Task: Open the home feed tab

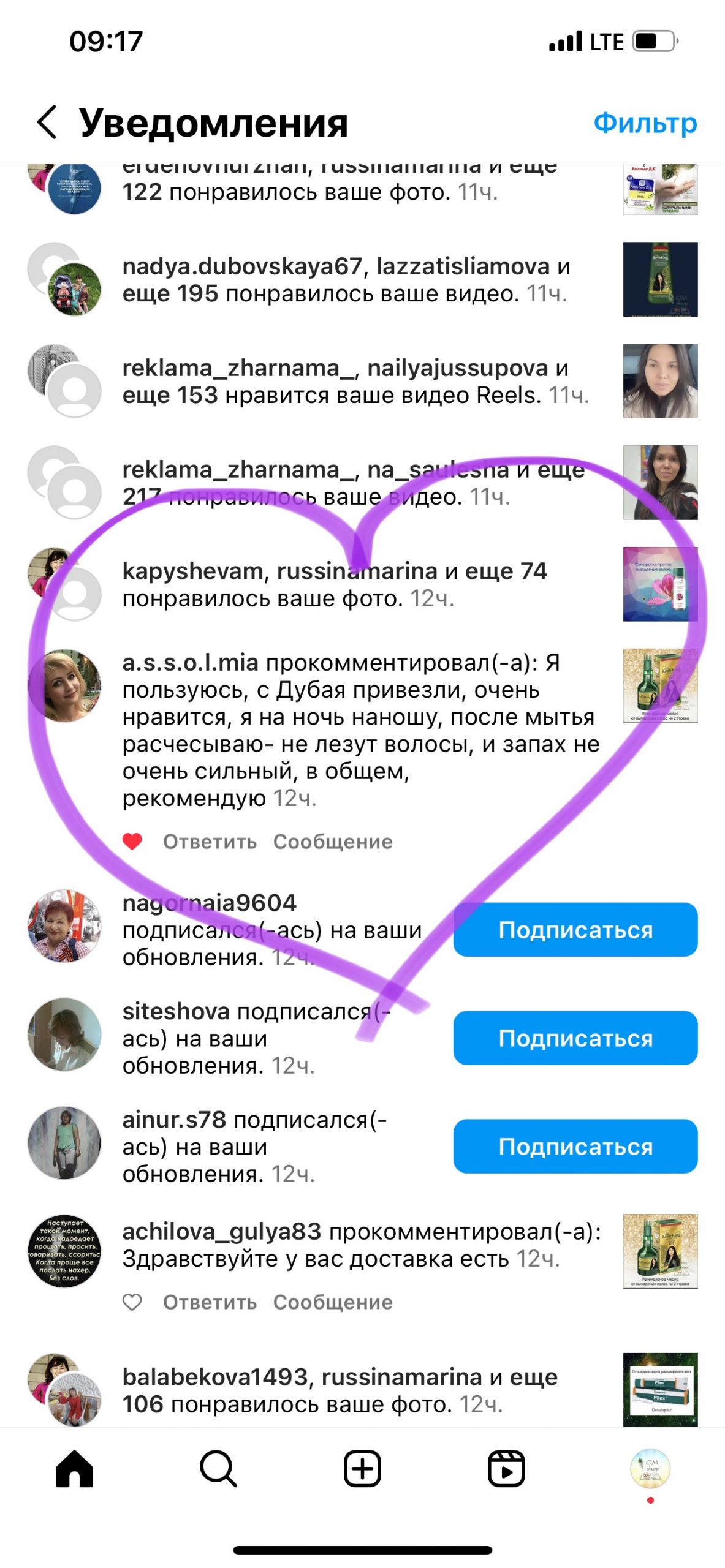Action: (x=74, y=1469)
